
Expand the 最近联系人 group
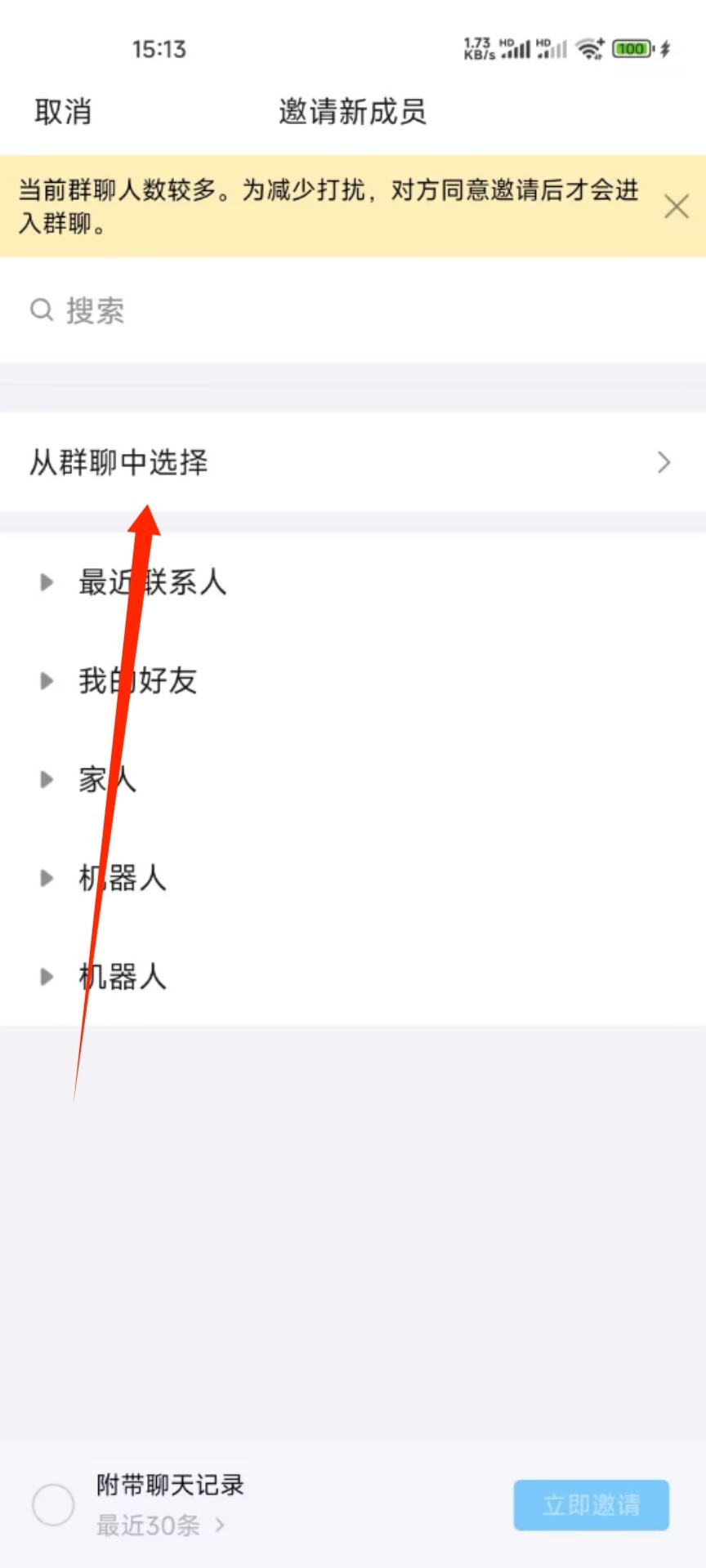(353, 582)
